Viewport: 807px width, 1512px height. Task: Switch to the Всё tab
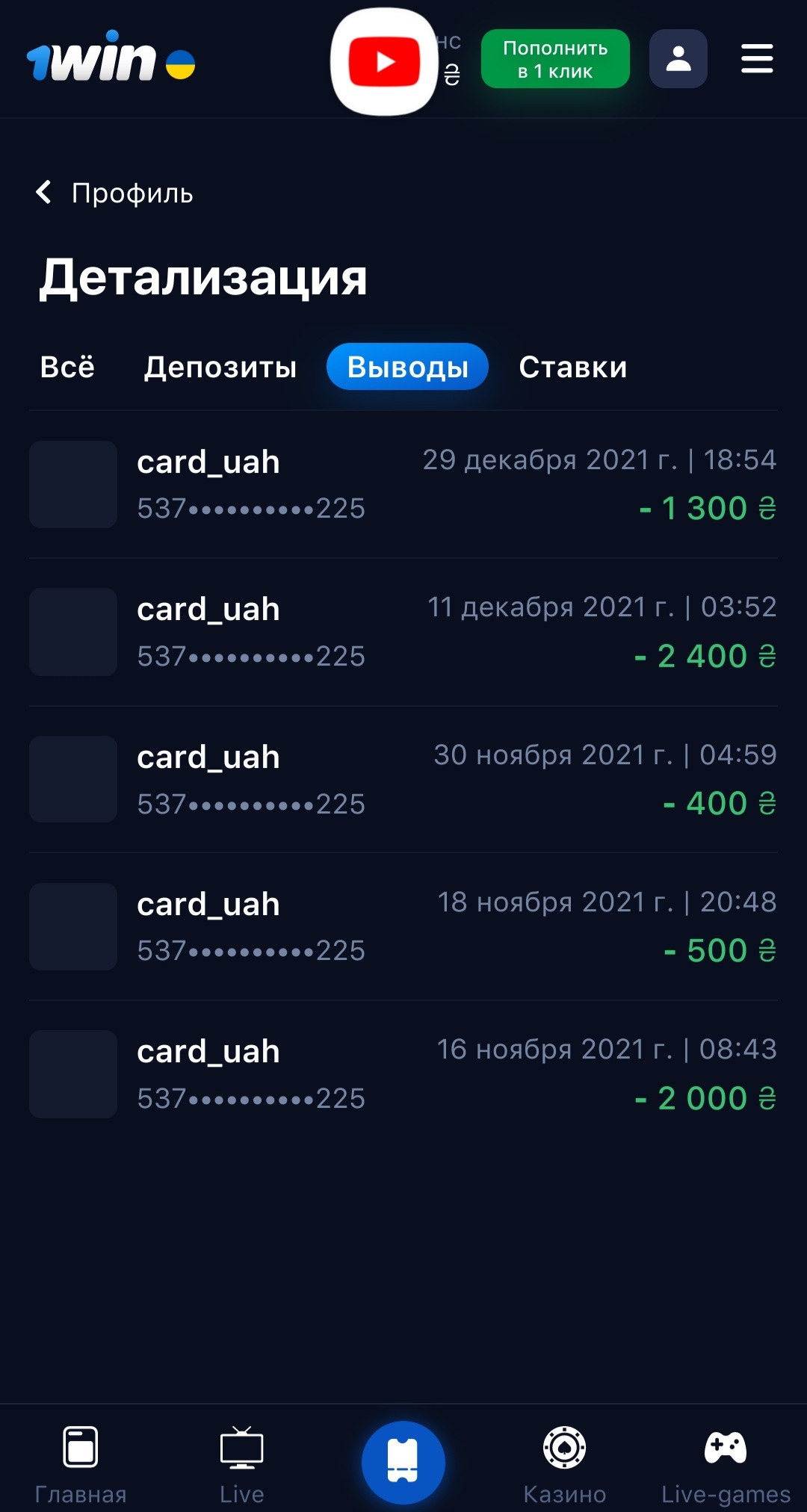pyautogui.click(x=67, y=367)
